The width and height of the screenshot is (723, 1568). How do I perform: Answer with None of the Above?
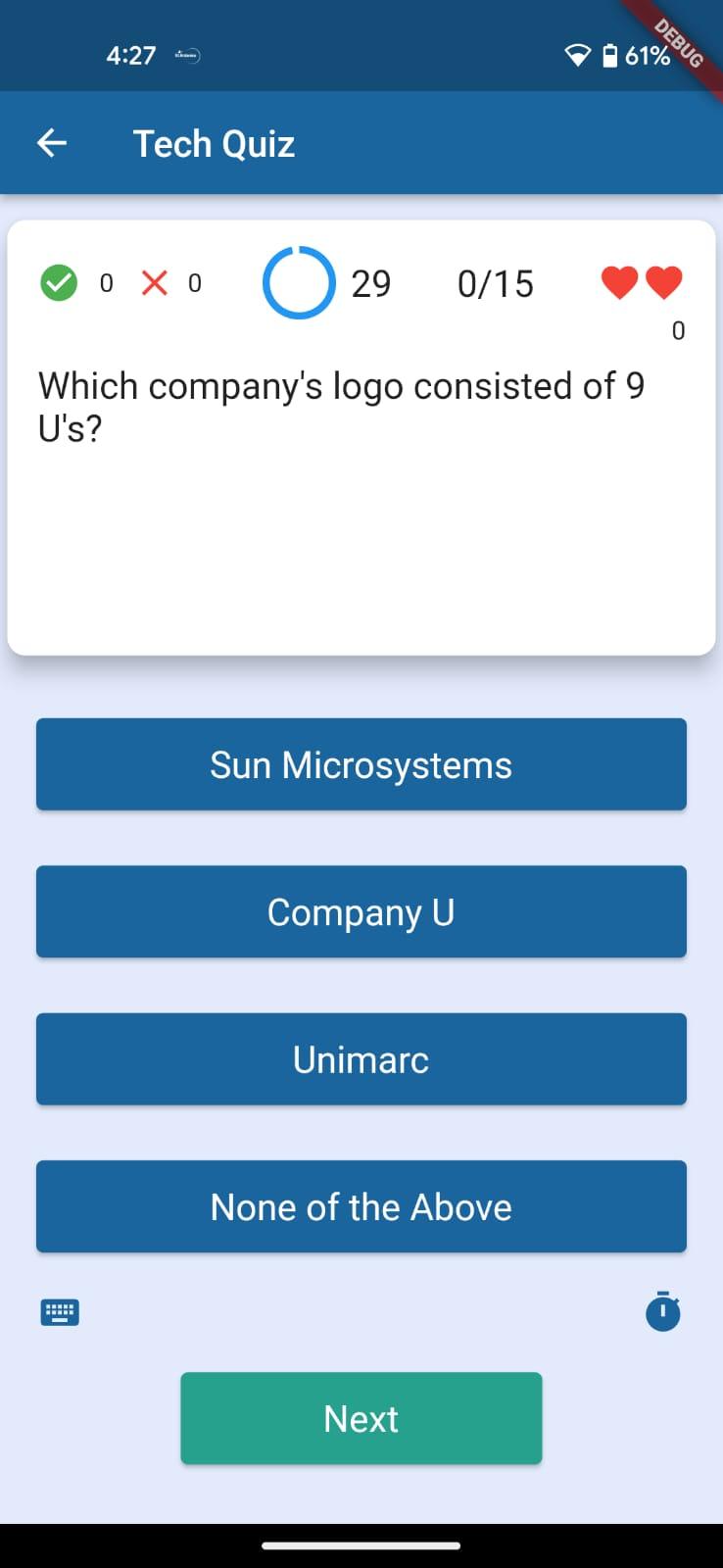point(361,1206)
